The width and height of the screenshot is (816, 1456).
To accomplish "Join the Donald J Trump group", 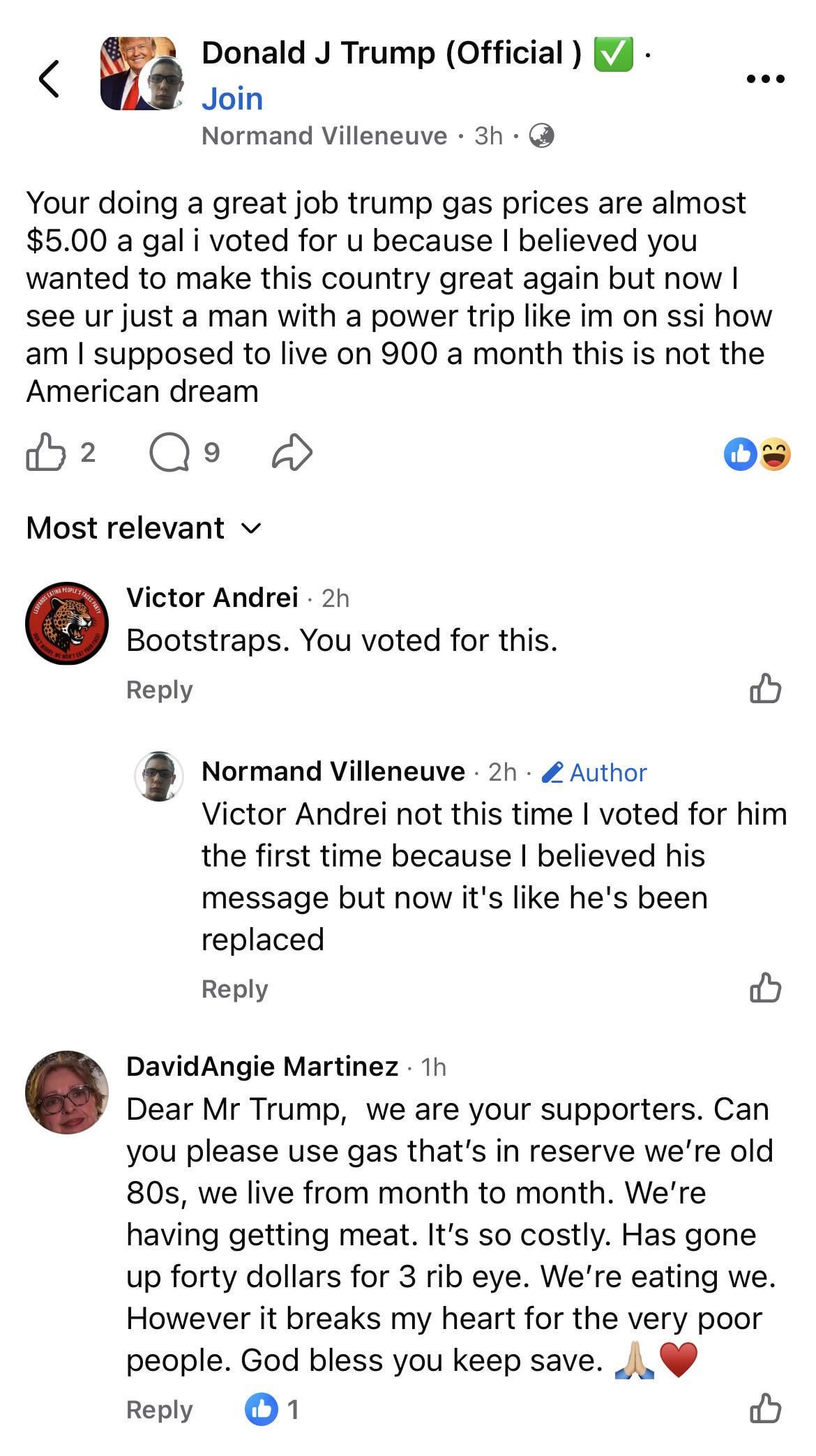I will pyautogui.click(x=232, y=99).
